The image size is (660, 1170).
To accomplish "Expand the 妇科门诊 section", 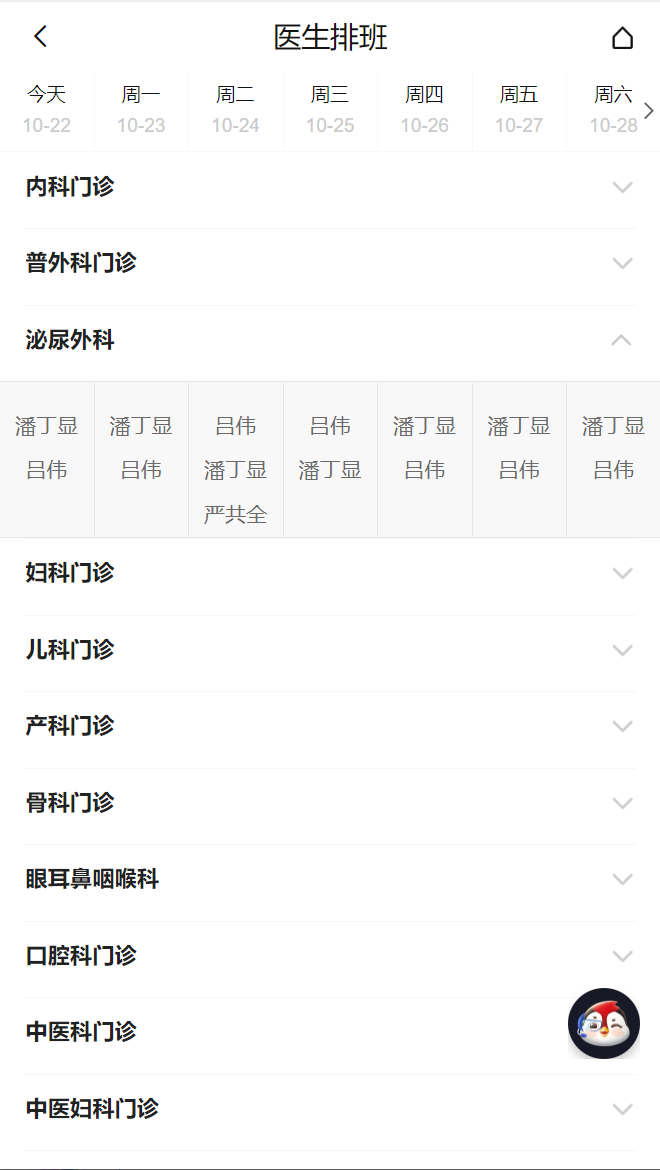I will [x=330, y=573].
